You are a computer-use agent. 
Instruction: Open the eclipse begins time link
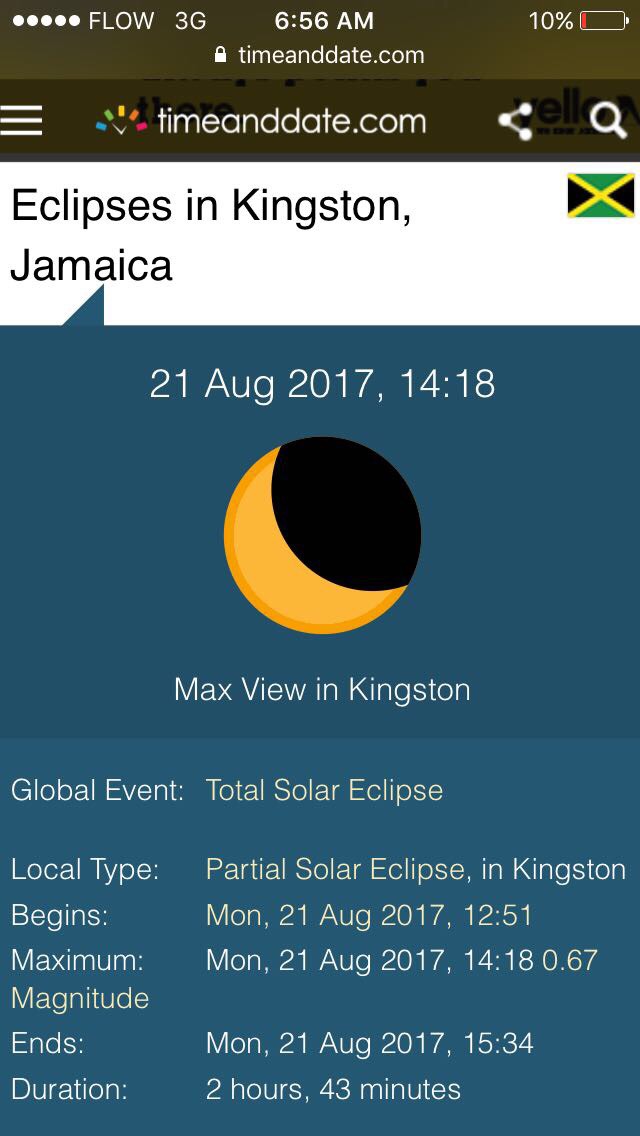pos(369,914)
